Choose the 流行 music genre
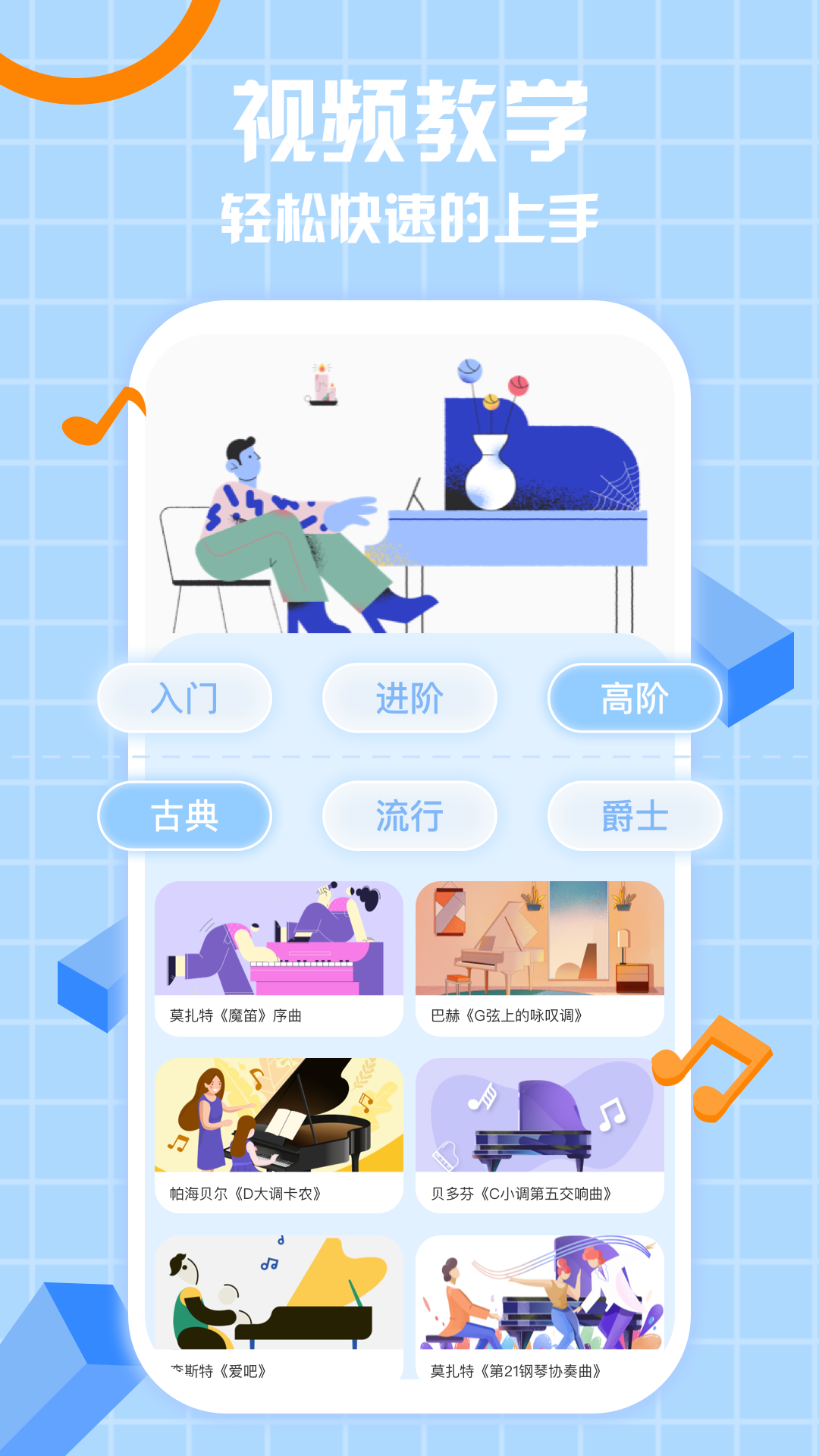The image size is (819, 1456). [x=409, y=815]
